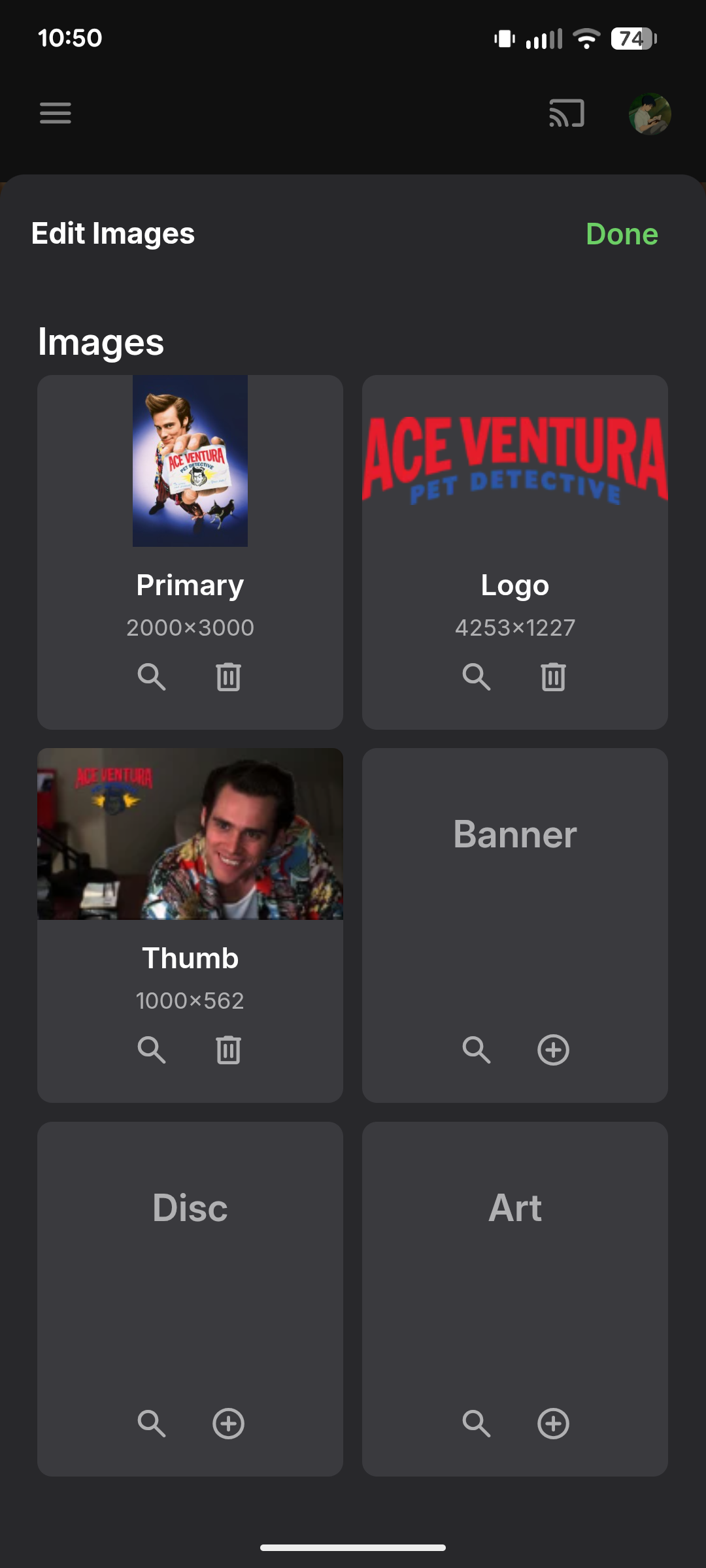Delete the Primary image
This screenshot has height=1568, width=706.
(x=228, y=677)
